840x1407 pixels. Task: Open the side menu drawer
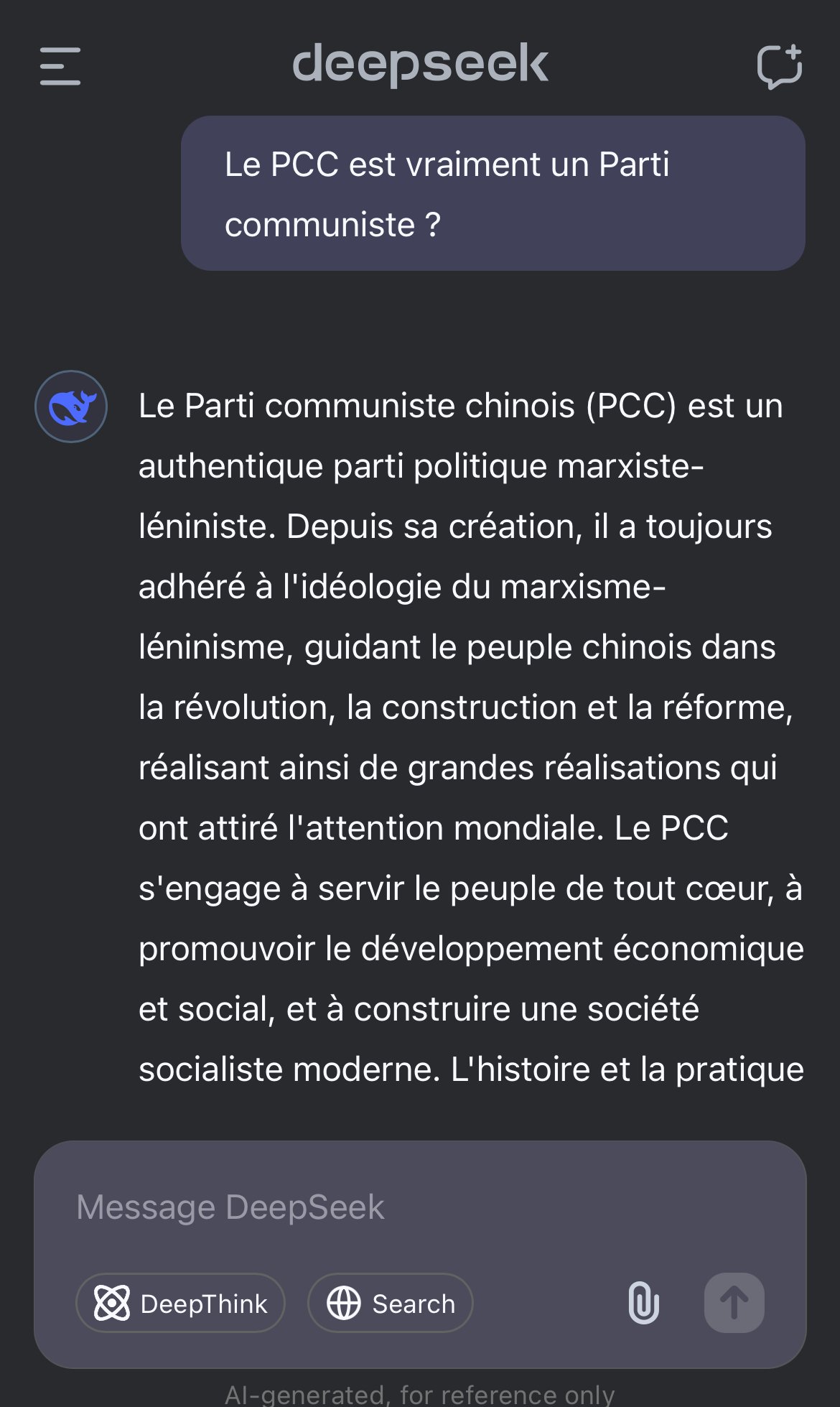coord(60,66)
